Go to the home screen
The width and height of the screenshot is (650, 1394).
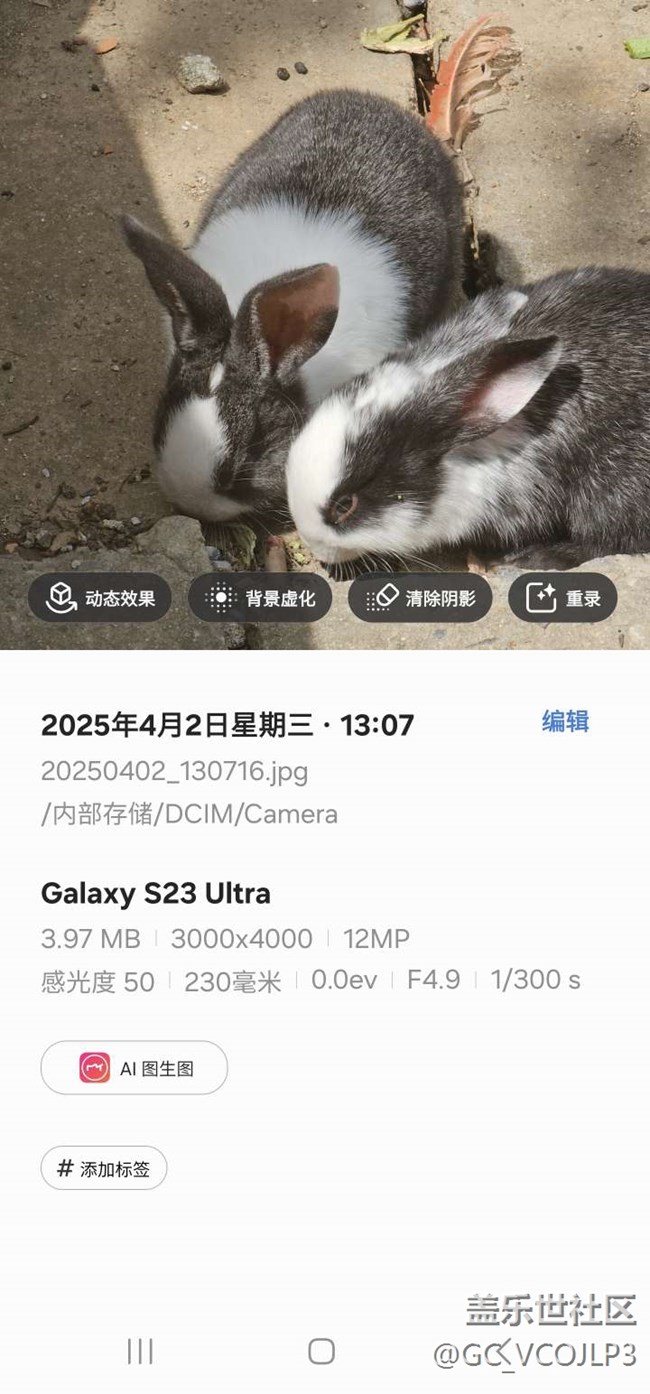(x=321, y=1352)
